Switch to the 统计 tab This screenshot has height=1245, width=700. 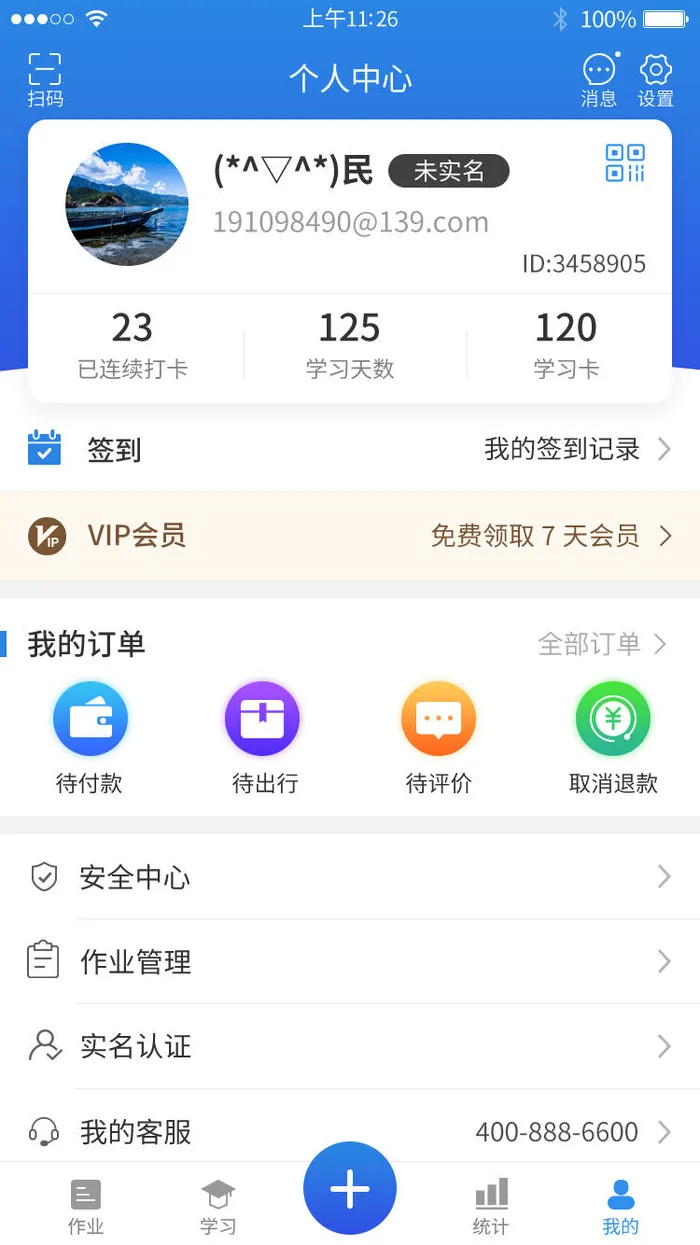coord(491,1205)
